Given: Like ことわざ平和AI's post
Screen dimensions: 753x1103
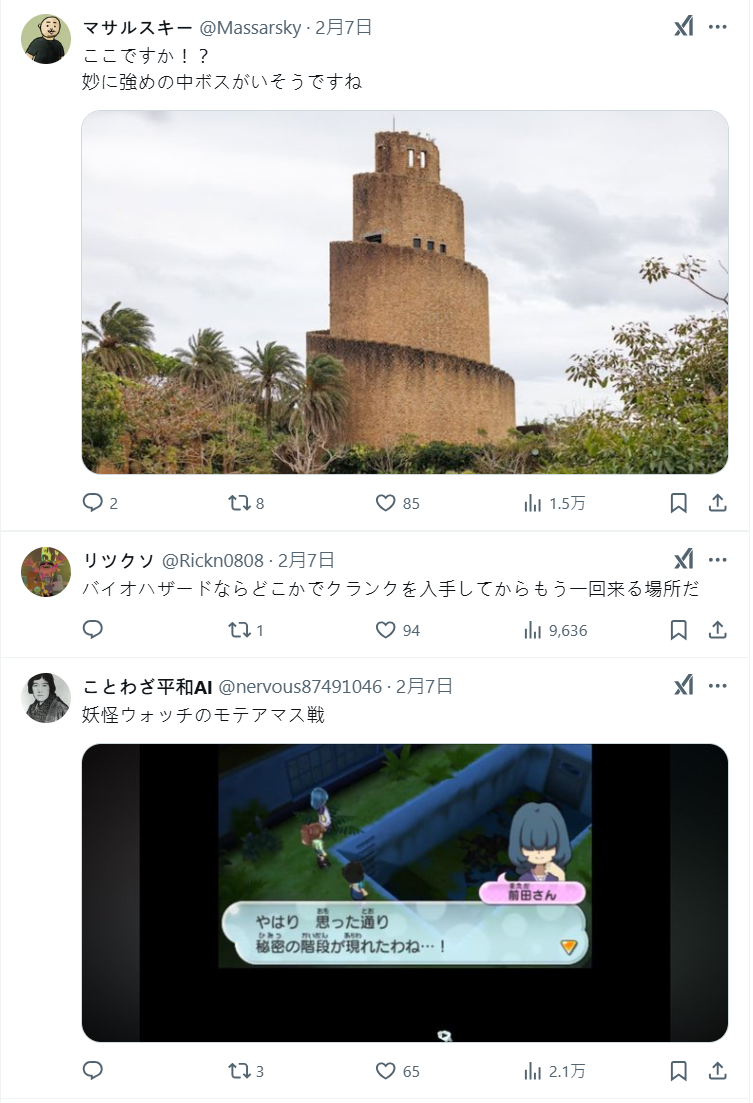Looking at the screenshot, I should tap(386, 1071).
